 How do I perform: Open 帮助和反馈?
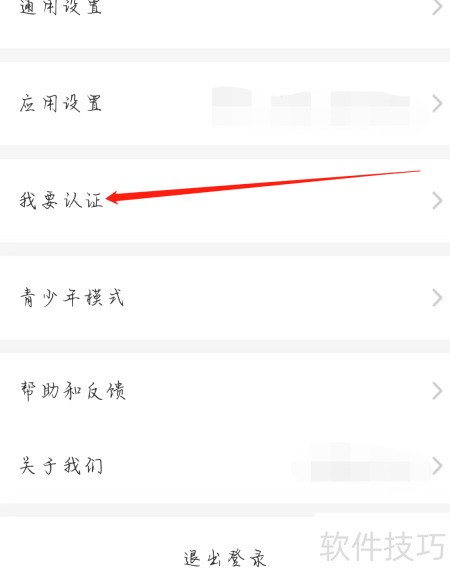pos(225,391)
